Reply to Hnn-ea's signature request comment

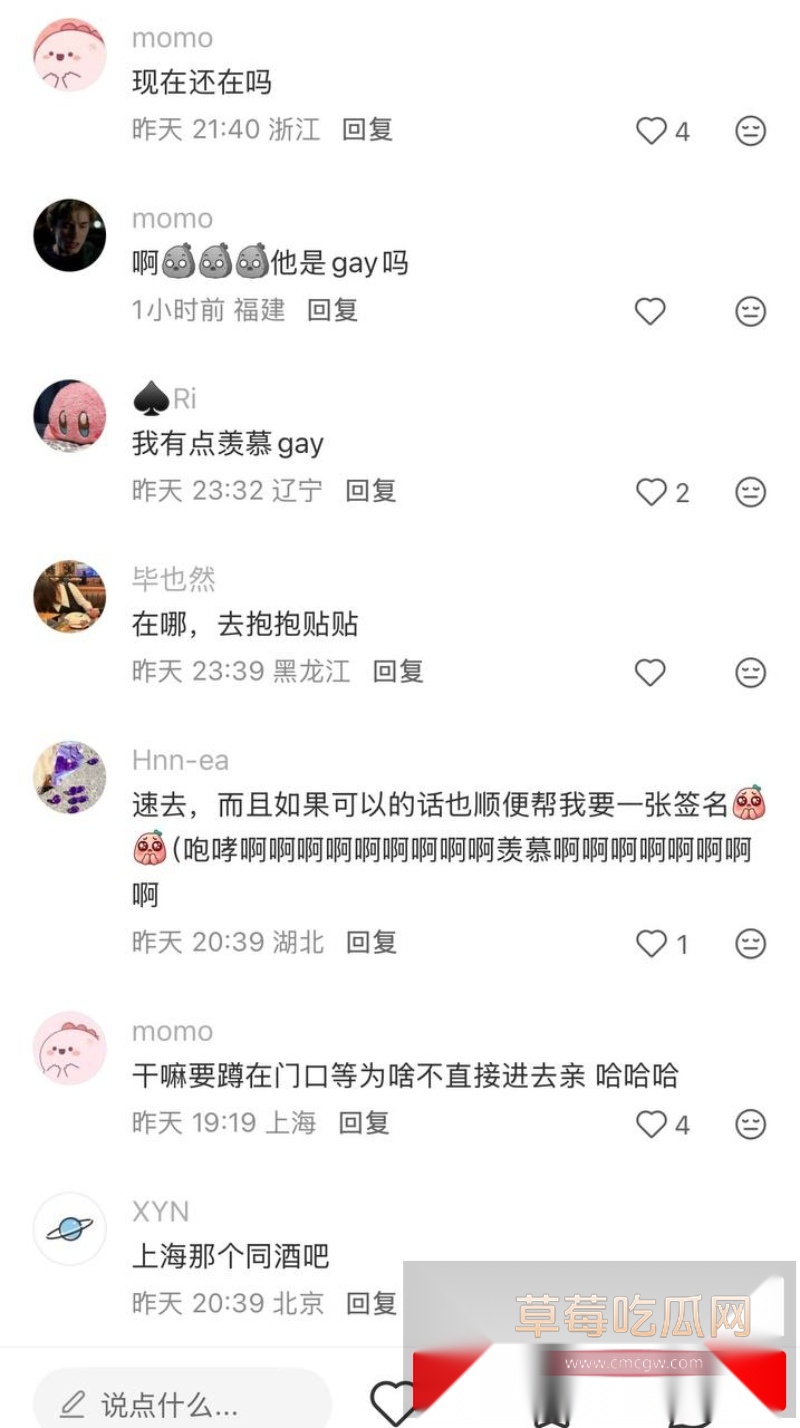pyautogui.click(x=371, y=943)
